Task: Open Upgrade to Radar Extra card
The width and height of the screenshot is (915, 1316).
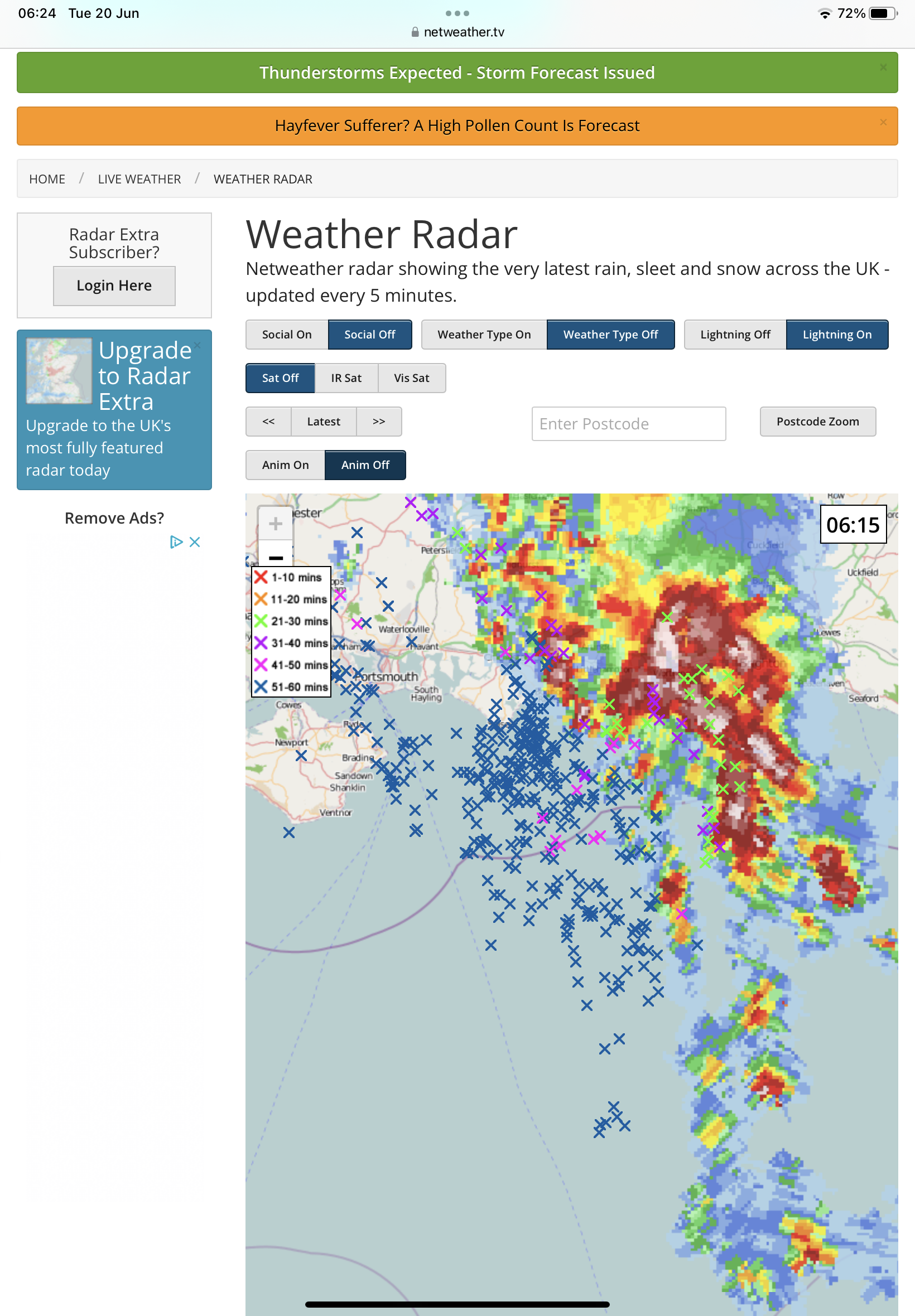Action: [x=114, y=409]
